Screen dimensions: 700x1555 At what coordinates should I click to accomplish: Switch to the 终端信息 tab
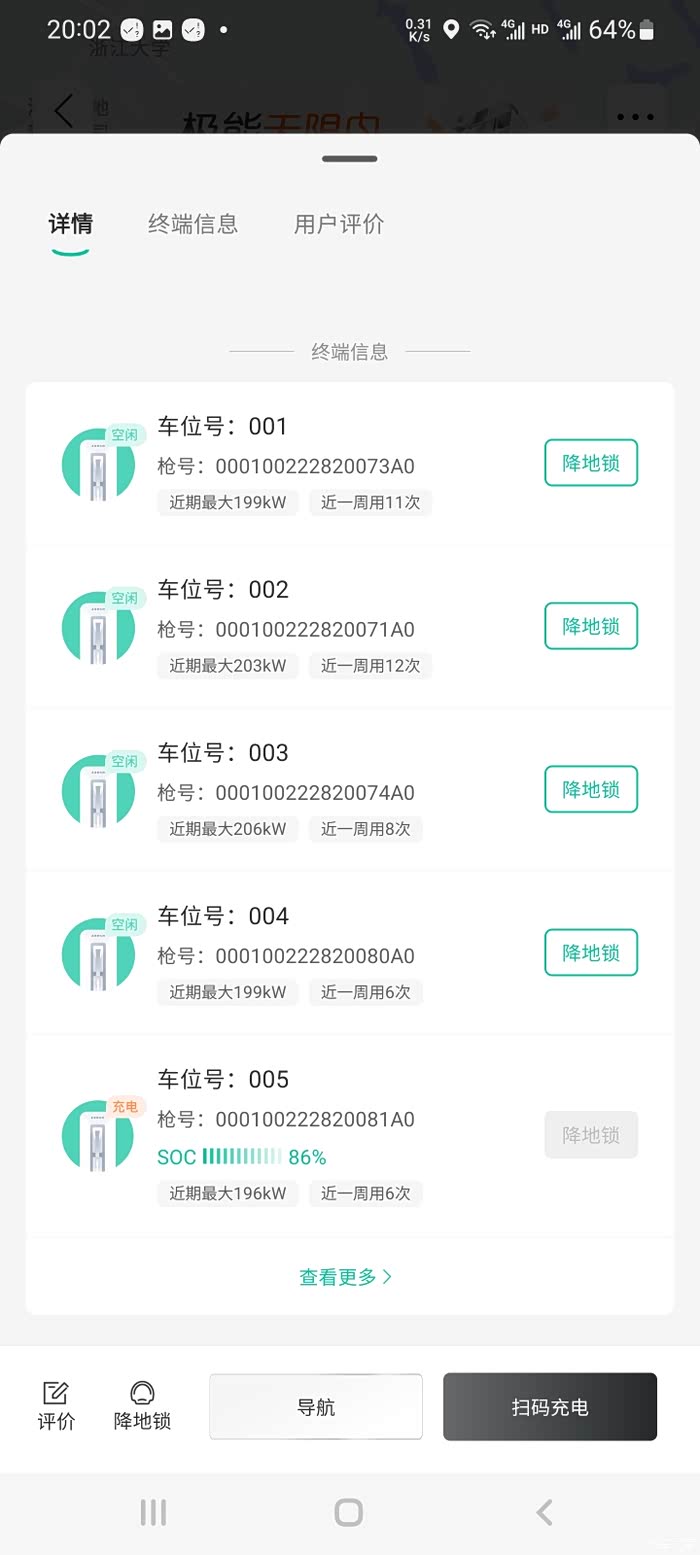tap(193, 224)
